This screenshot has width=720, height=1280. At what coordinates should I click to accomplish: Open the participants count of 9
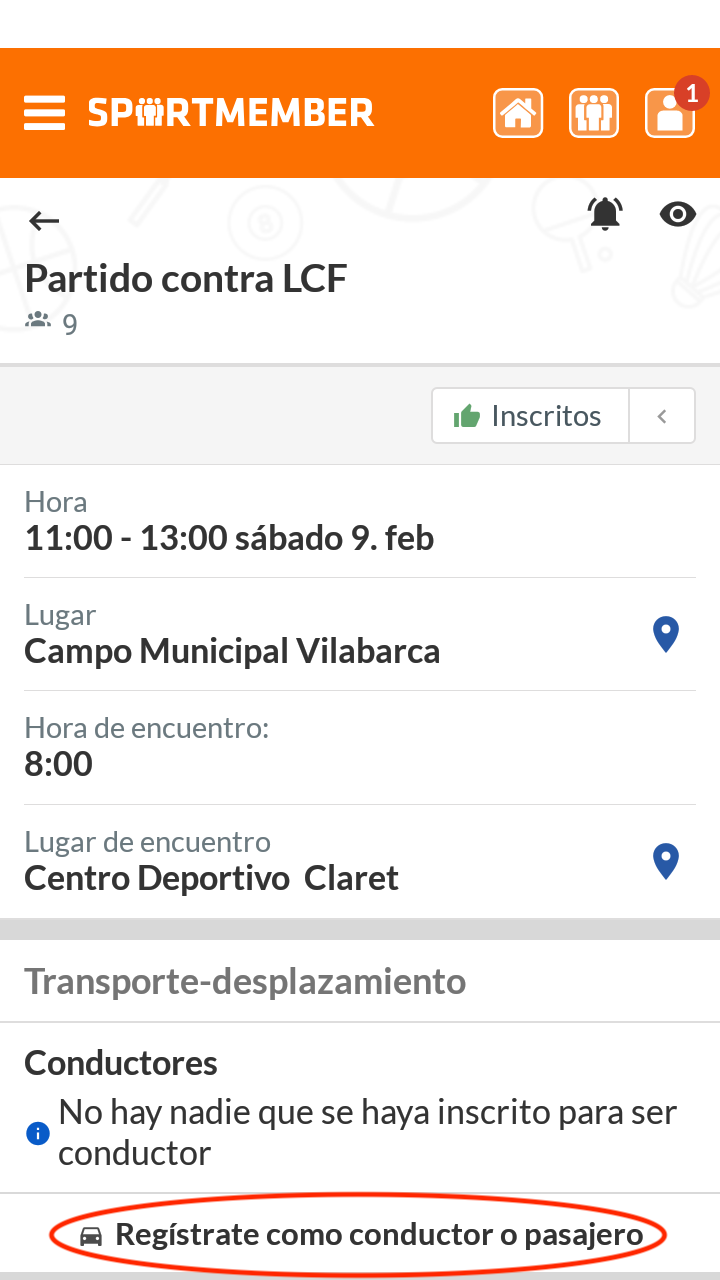pyautogui.click(x=52, y=323)
